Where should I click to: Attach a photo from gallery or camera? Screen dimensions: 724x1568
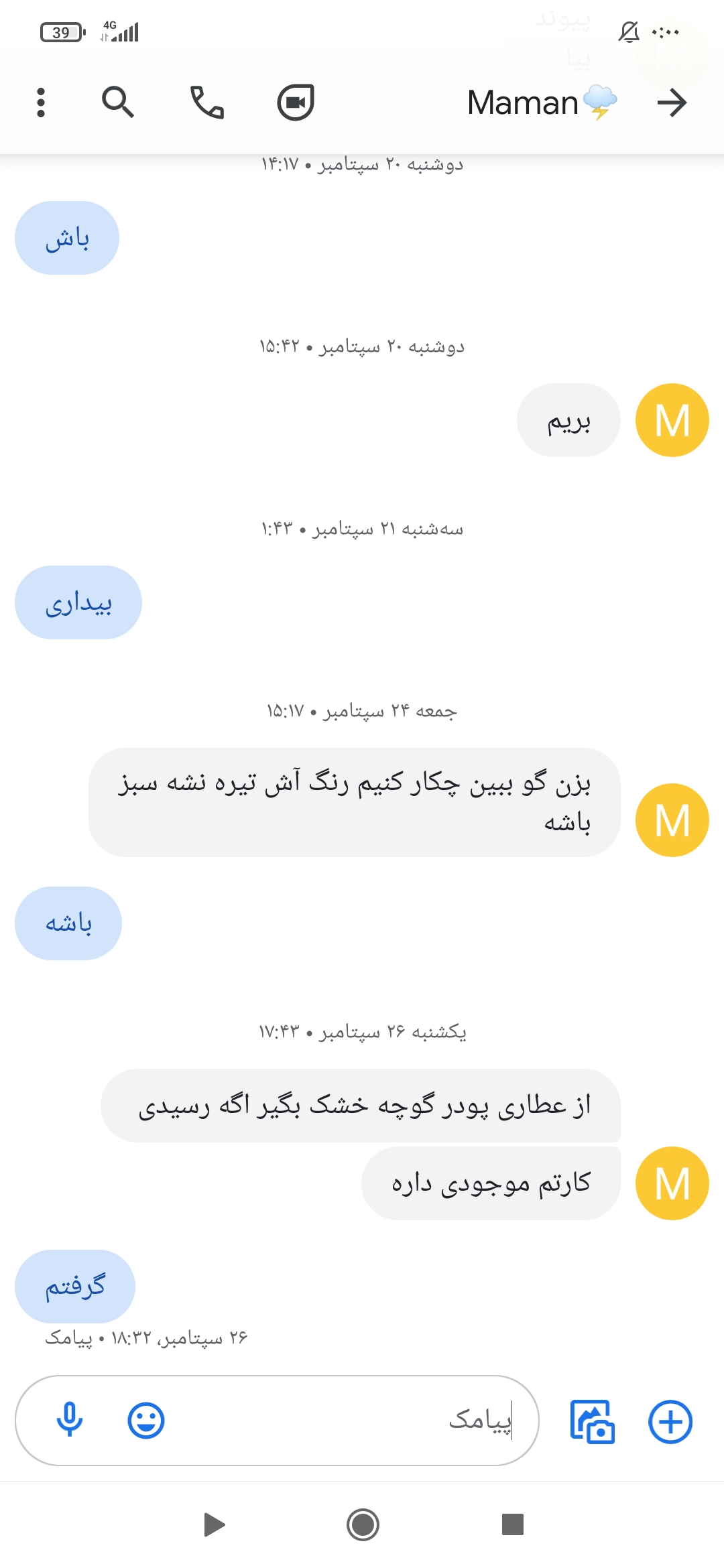(592, 1421)
